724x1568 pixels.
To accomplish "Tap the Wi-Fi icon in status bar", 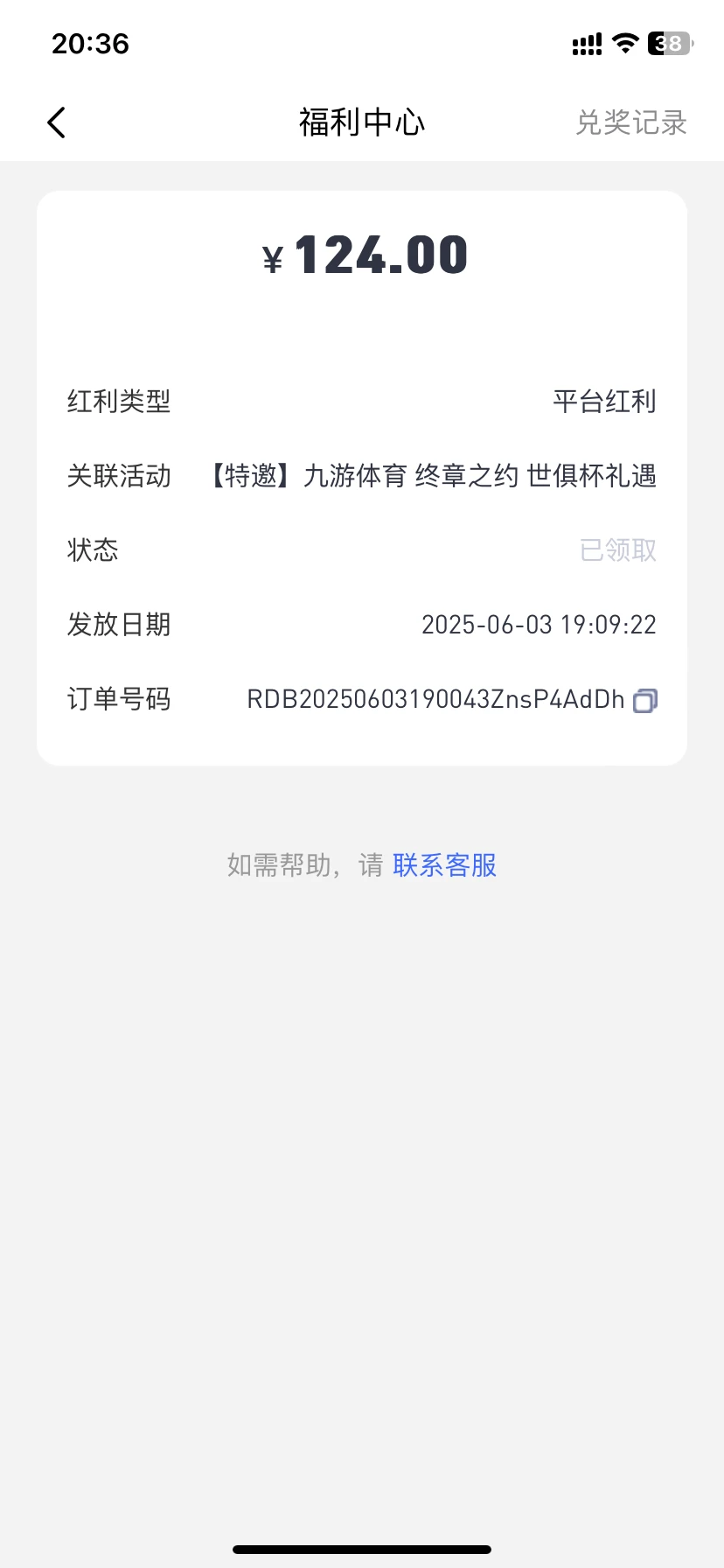I will click(626, 44).
